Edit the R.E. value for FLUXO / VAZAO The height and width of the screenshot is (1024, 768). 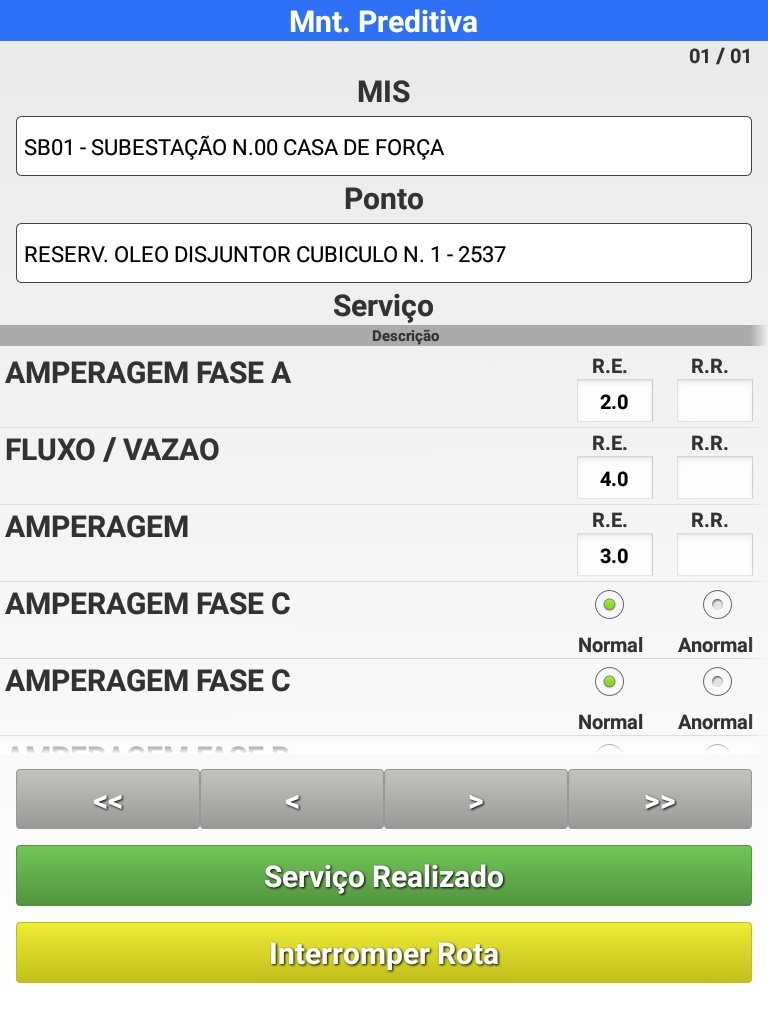tap(614, 478)
